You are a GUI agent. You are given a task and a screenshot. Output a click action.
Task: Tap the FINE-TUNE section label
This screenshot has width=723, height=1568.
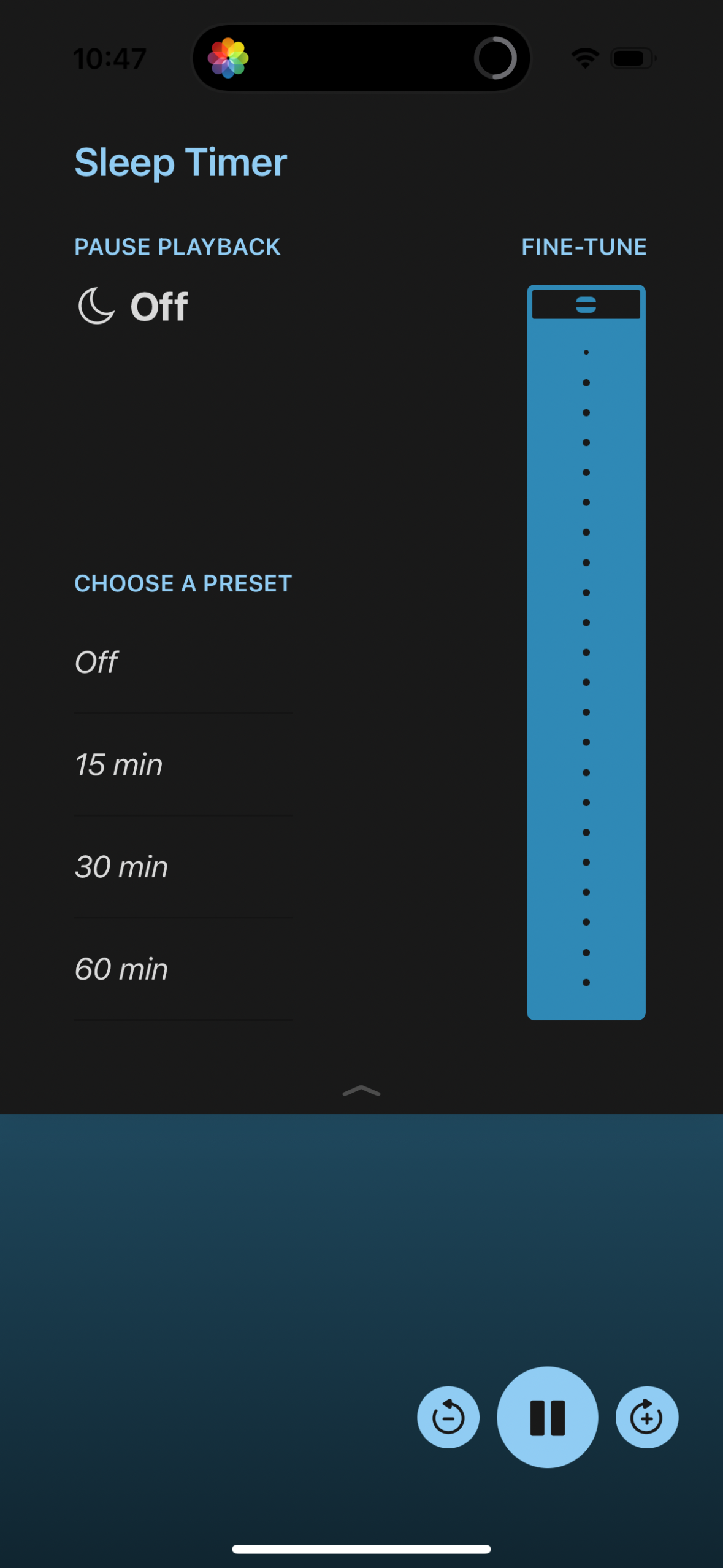click(583, 246)
